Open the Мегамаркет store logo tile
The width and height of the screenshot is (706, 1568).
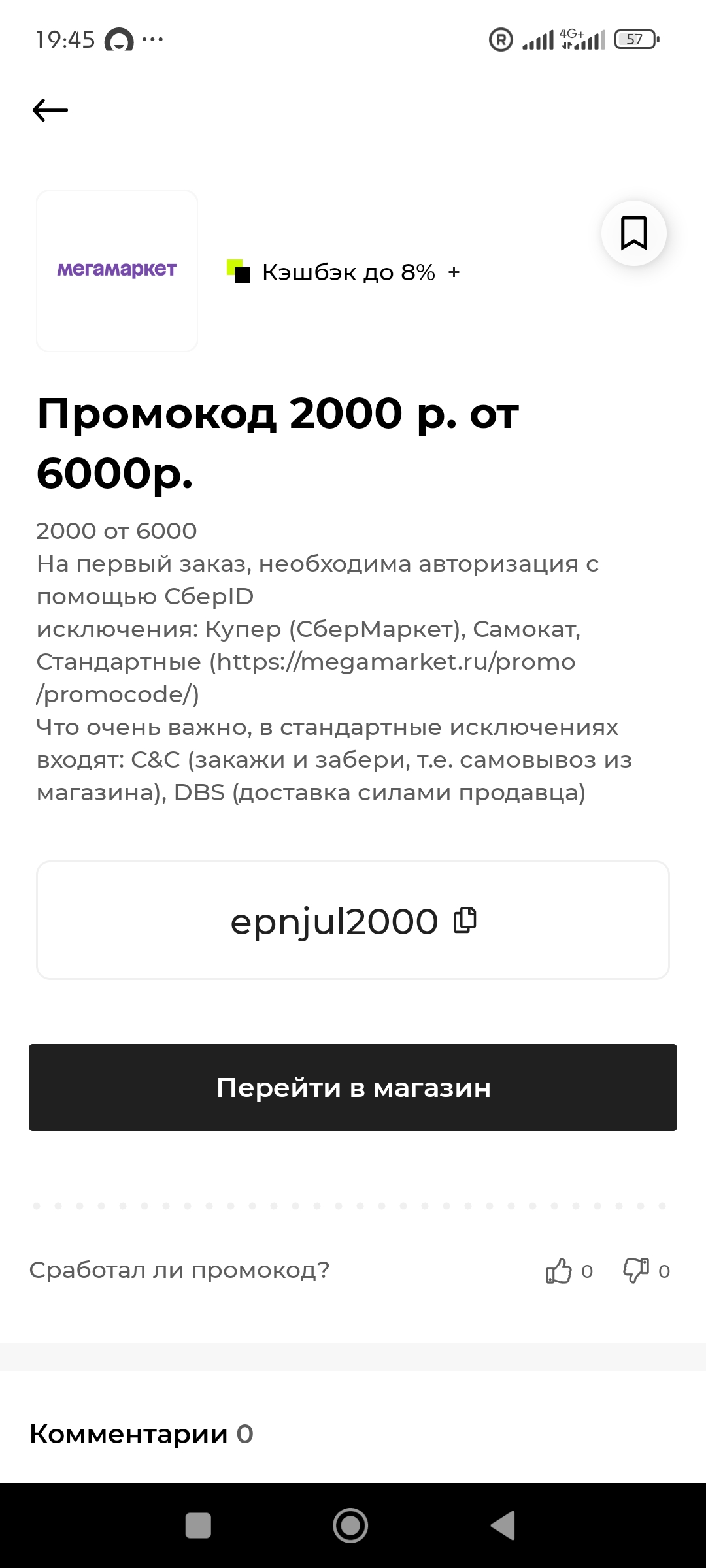pos(117,270)
